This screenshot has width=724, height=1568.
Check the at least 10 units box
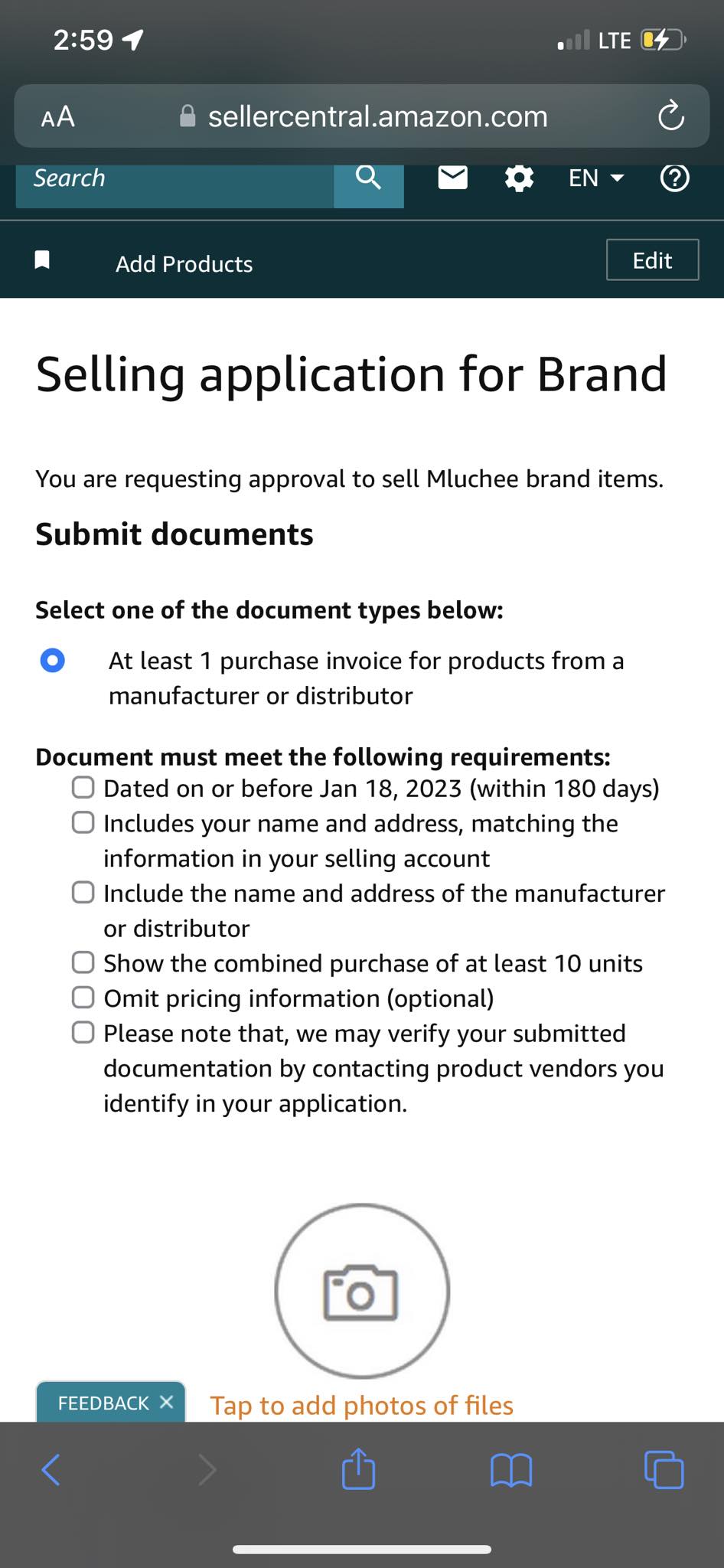[x=83, y=962]
